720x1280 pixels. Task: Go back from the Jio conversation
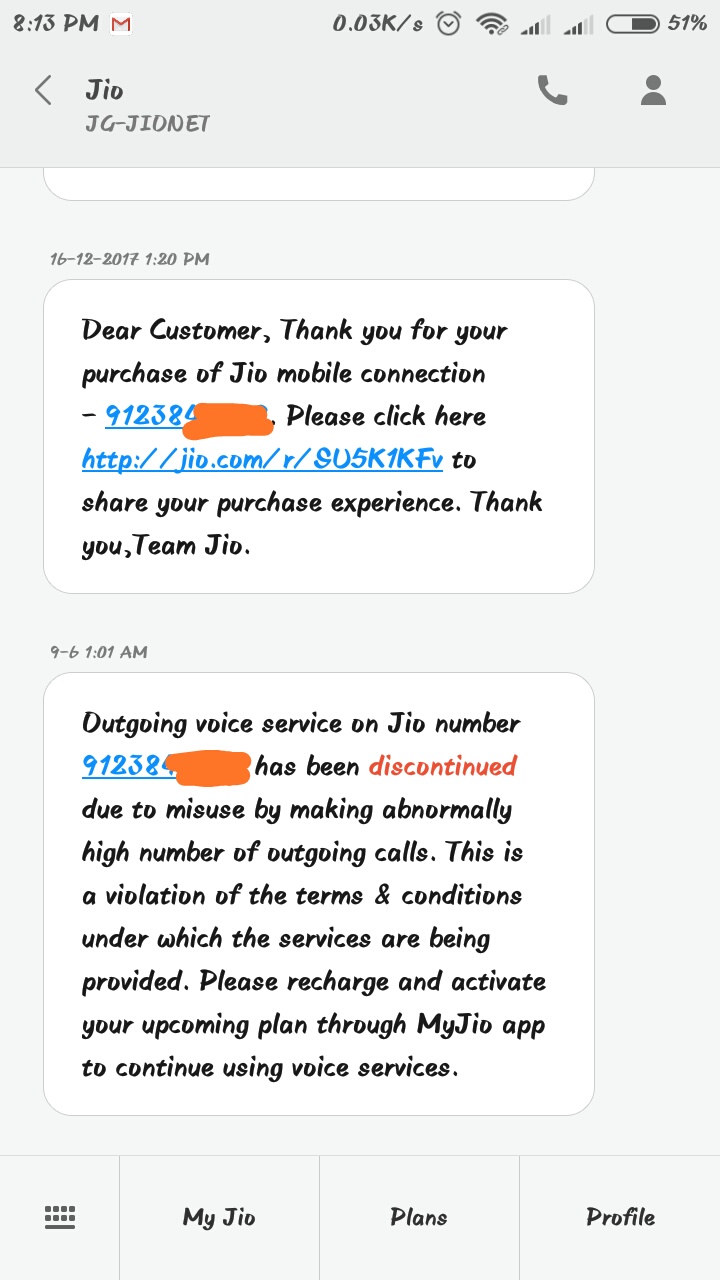click(43, 91)
